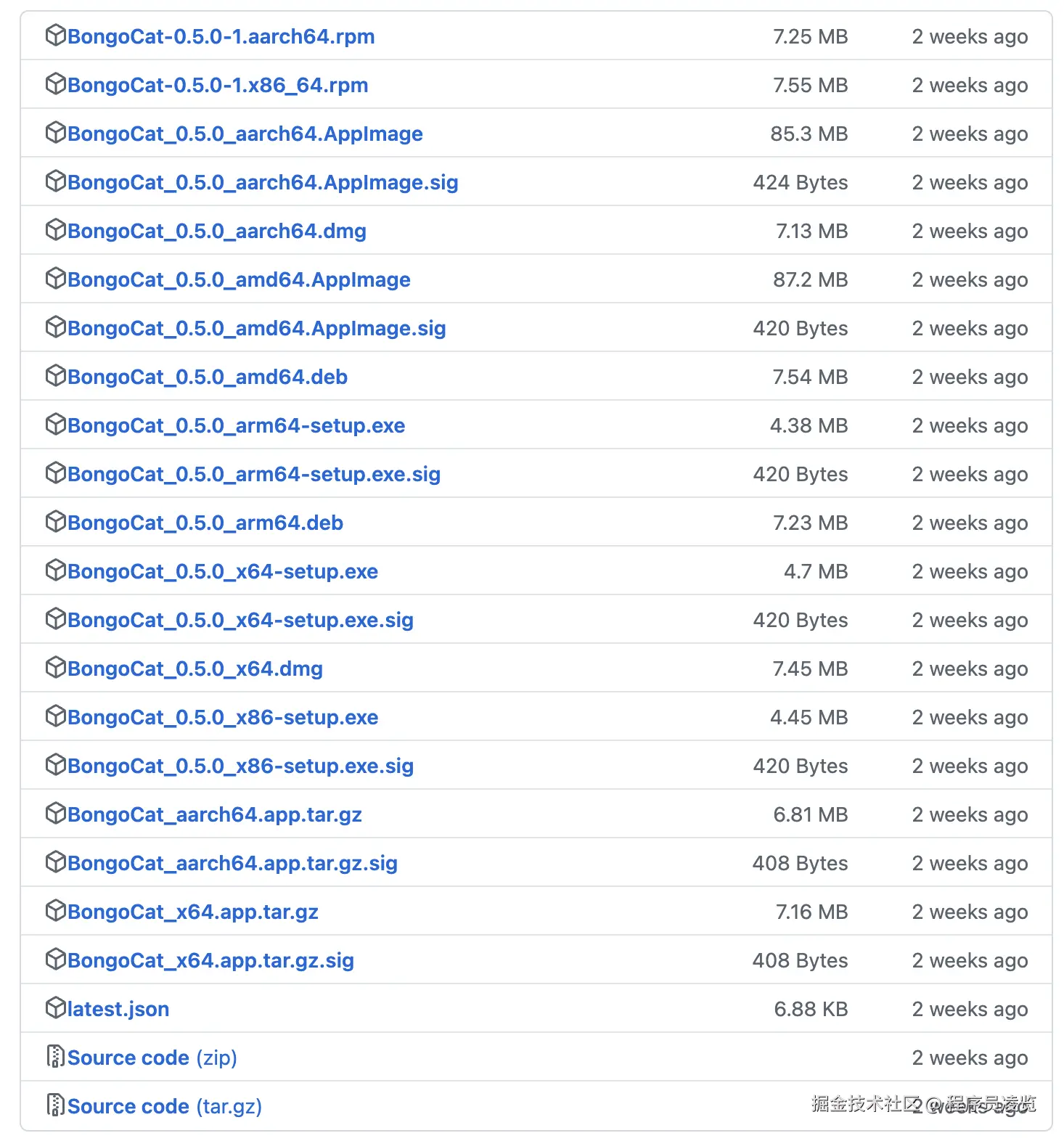Image resolution: width=1064 pixels, height=1141 pixels.
Task: Select BongoCat_0.5.0_aarch64.AppImage file
Action: 245,134
